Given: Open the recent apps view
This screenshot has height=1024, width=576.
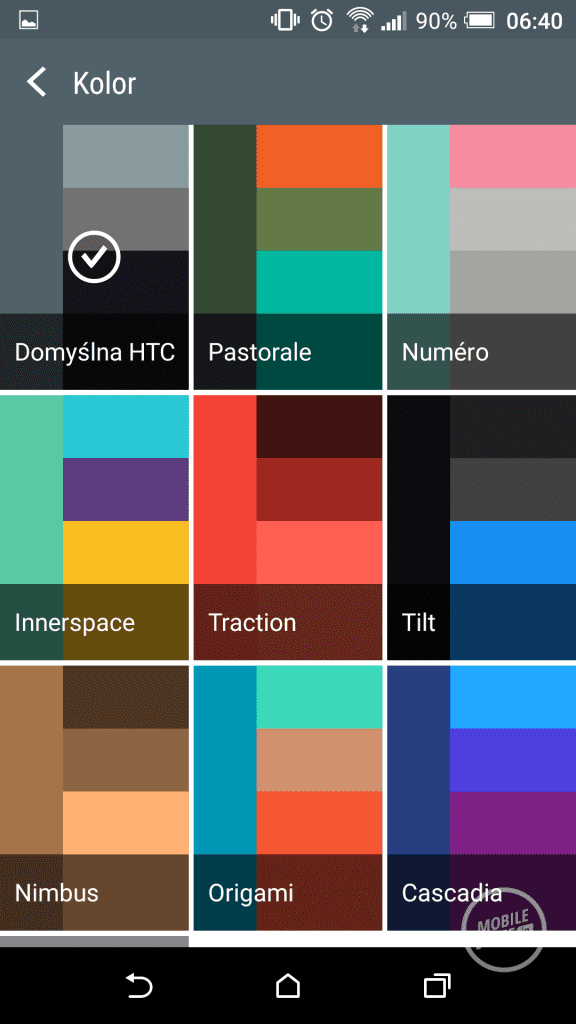Looking at the screenshot, I should (437, 985).
